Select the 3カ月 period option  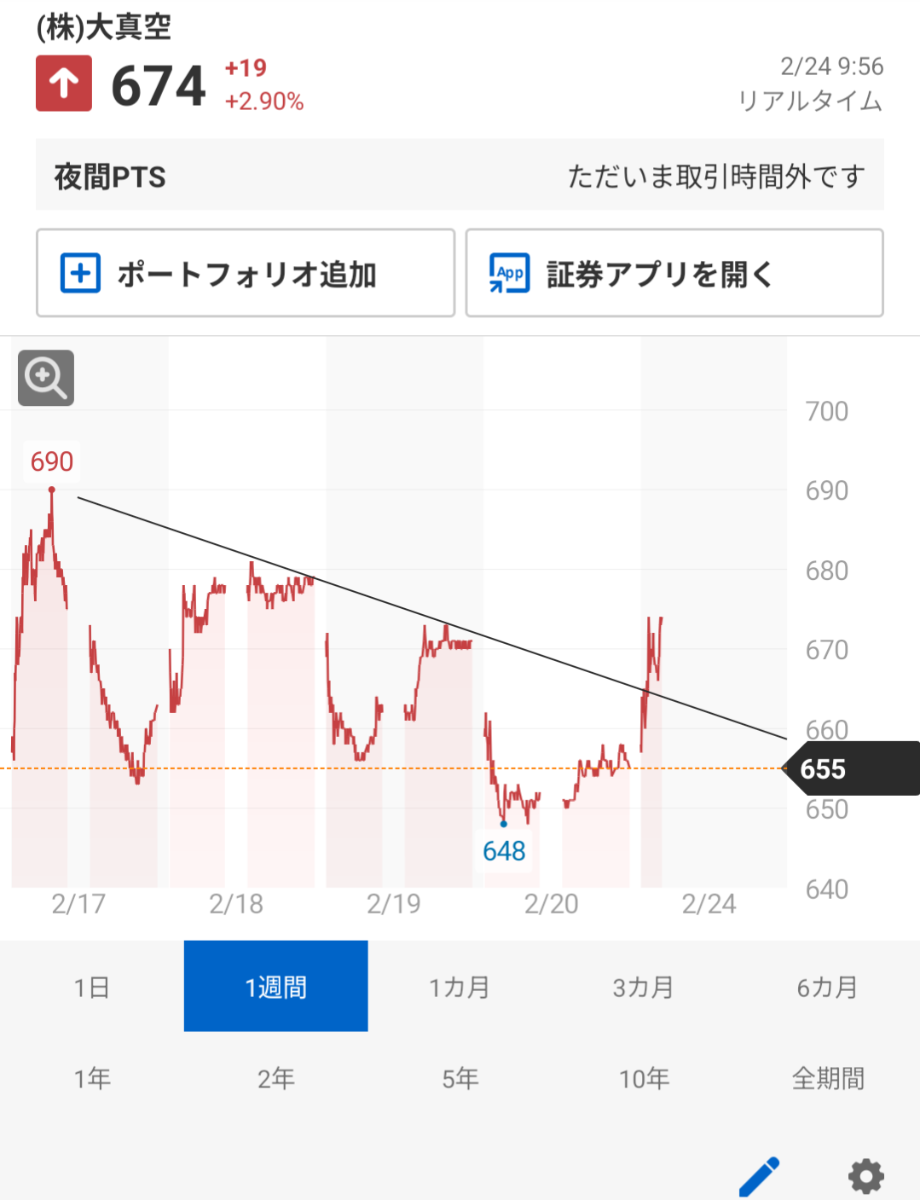(643, 986)
